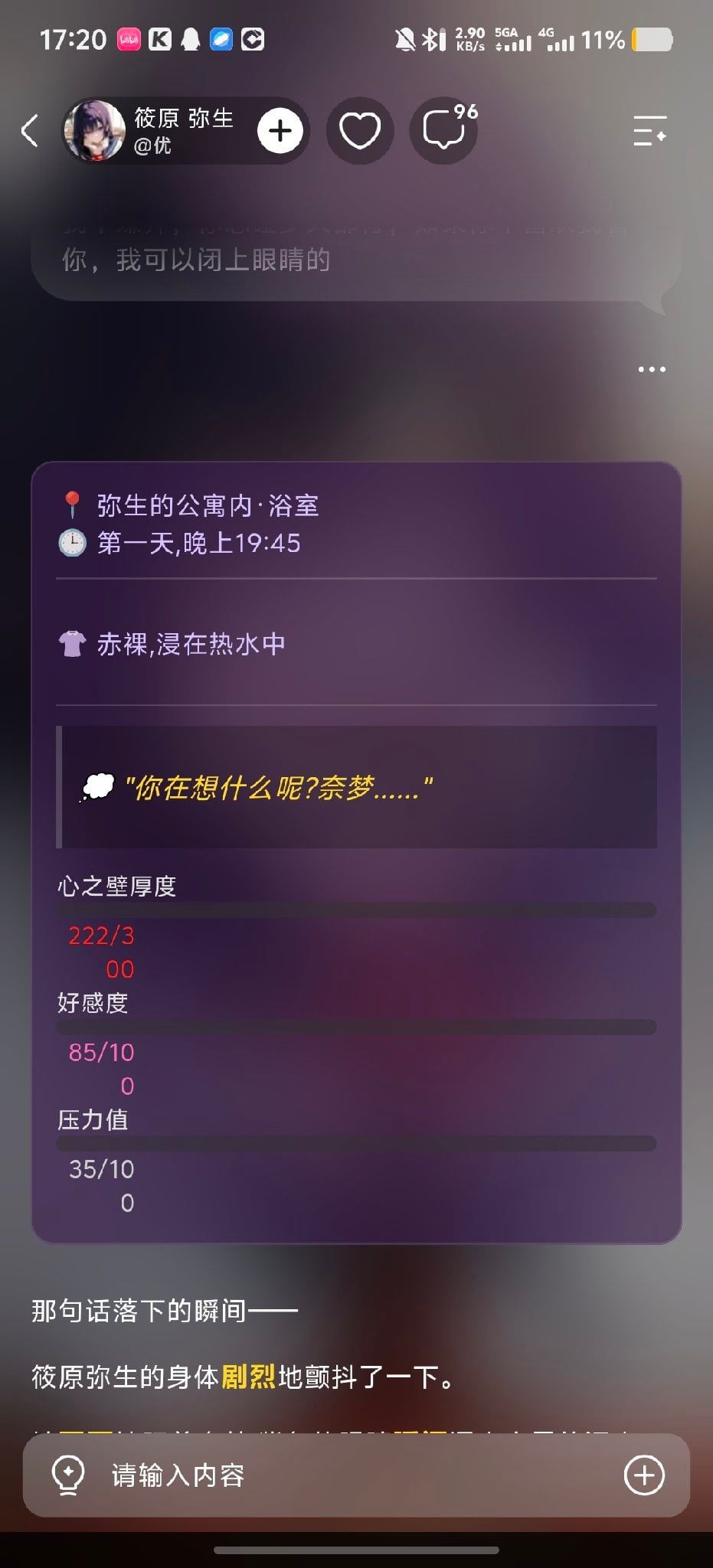
Task: Like this character with the heart icon
Action: [x=360, y=131]
